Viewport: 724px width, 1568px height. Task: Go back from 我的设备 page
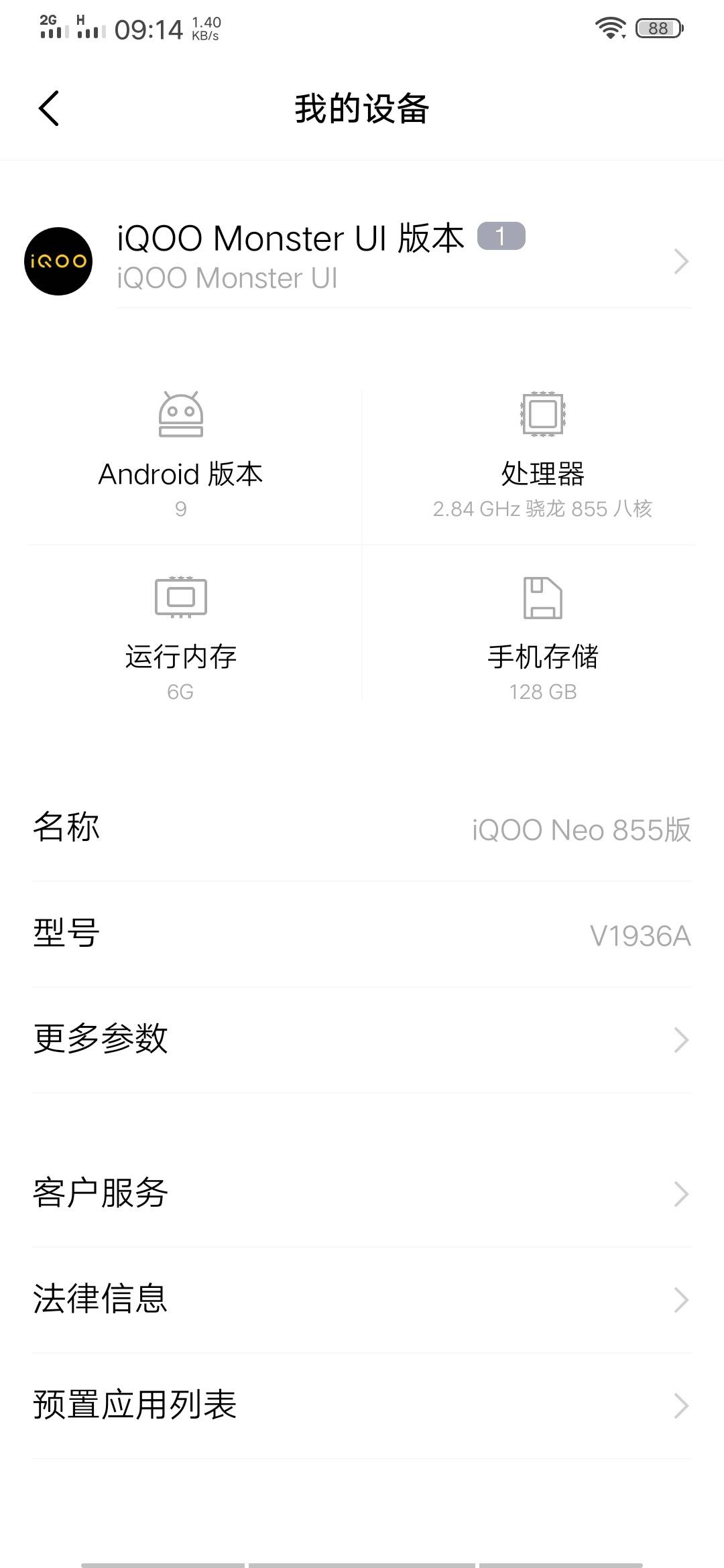[49, 108]
